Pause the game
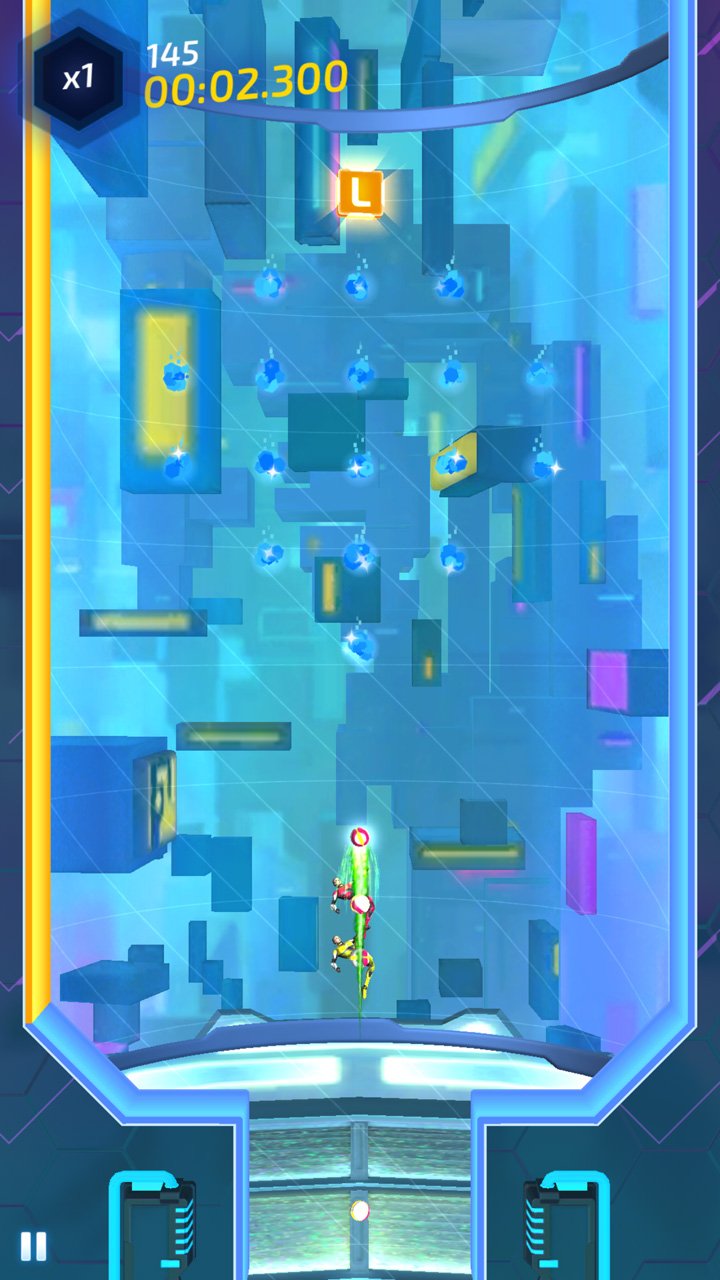This screenshot has width=720, height=1280. point(33,1245)
